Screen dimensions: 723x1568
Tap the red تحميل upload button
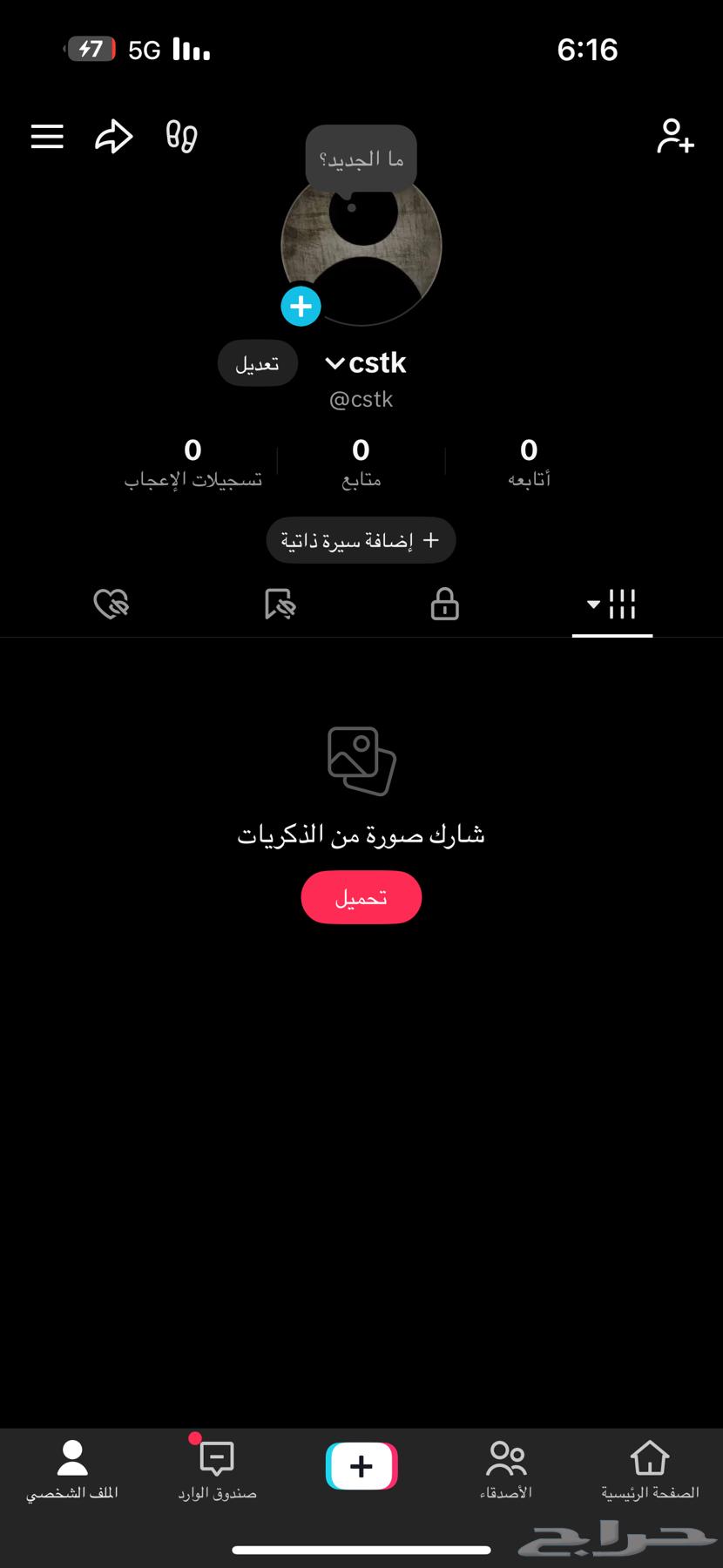point(361,896)
